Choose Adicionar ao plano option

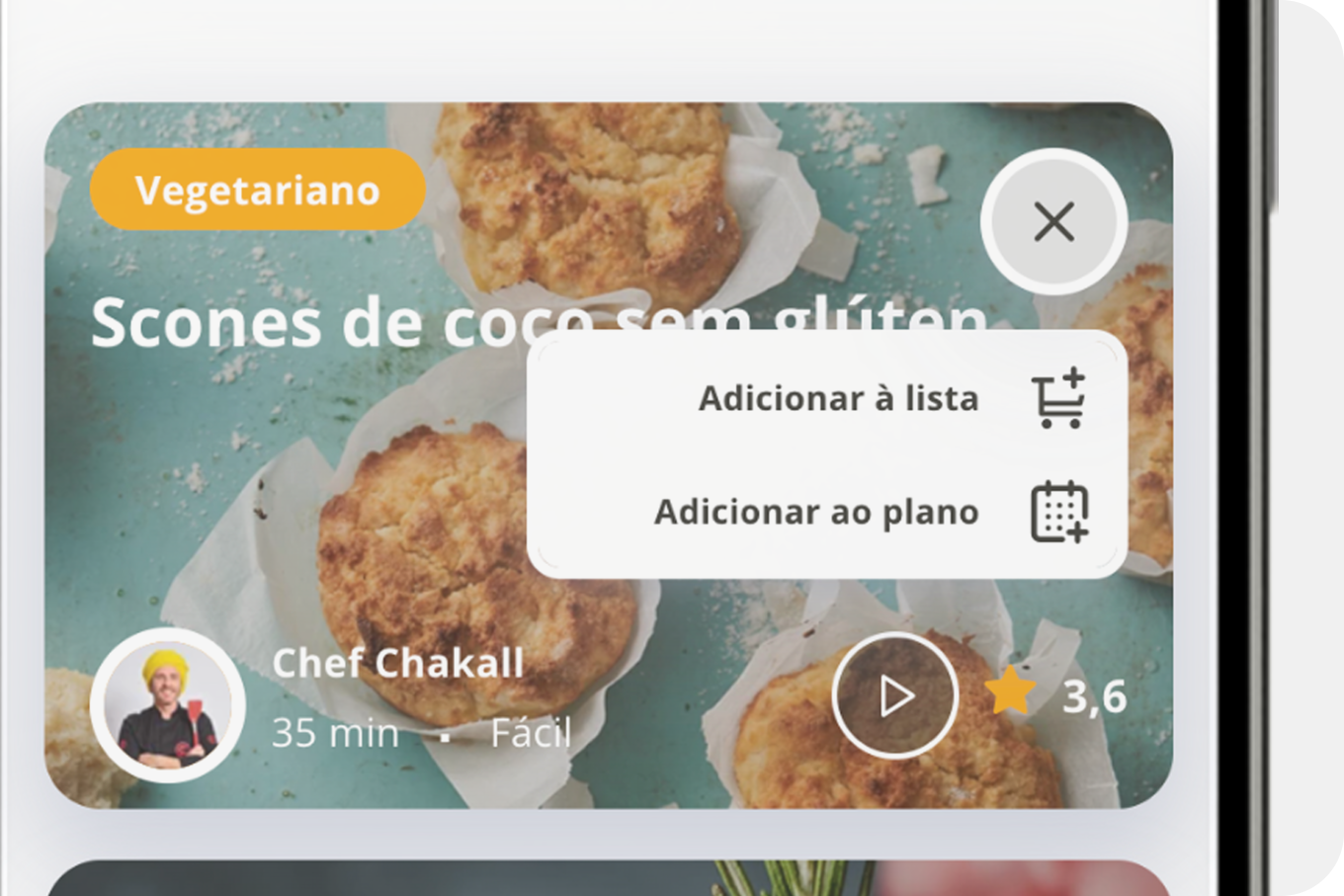(x=816, y=513)
